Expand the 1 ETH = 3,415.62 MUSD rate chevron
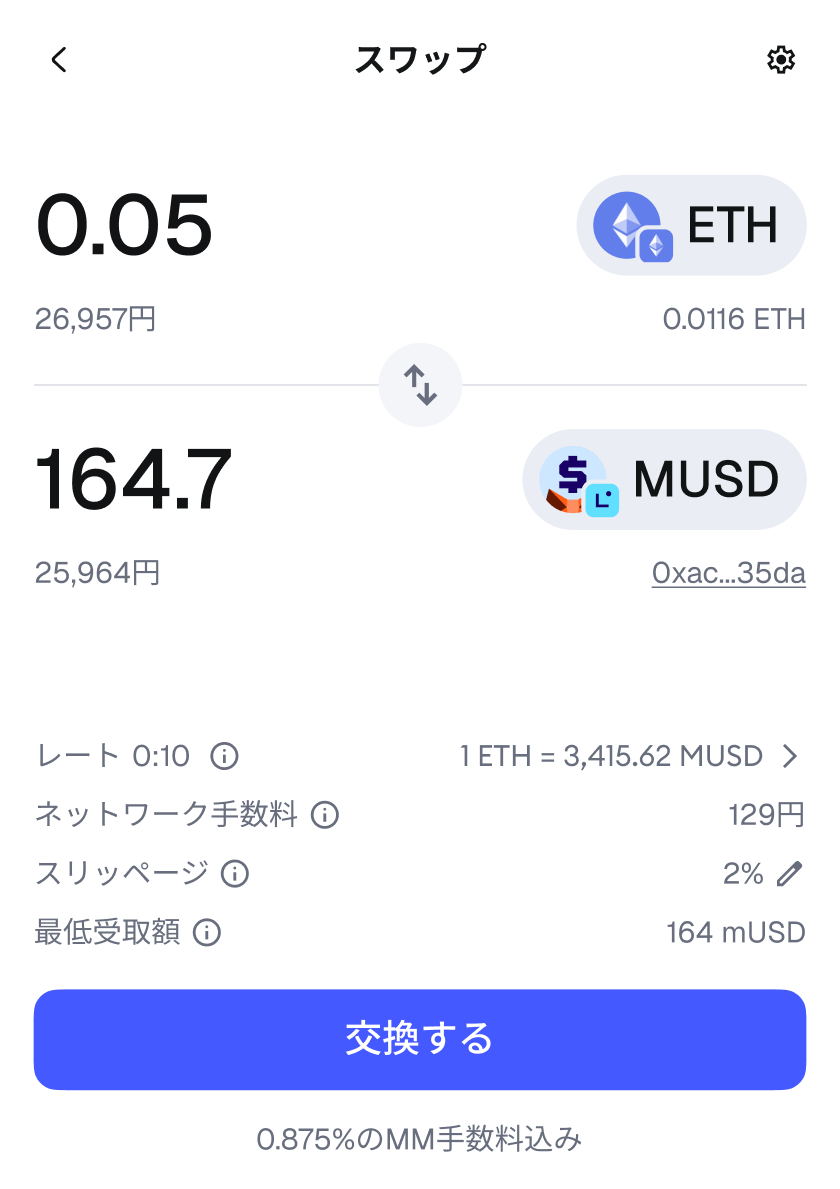 point(790,757)
